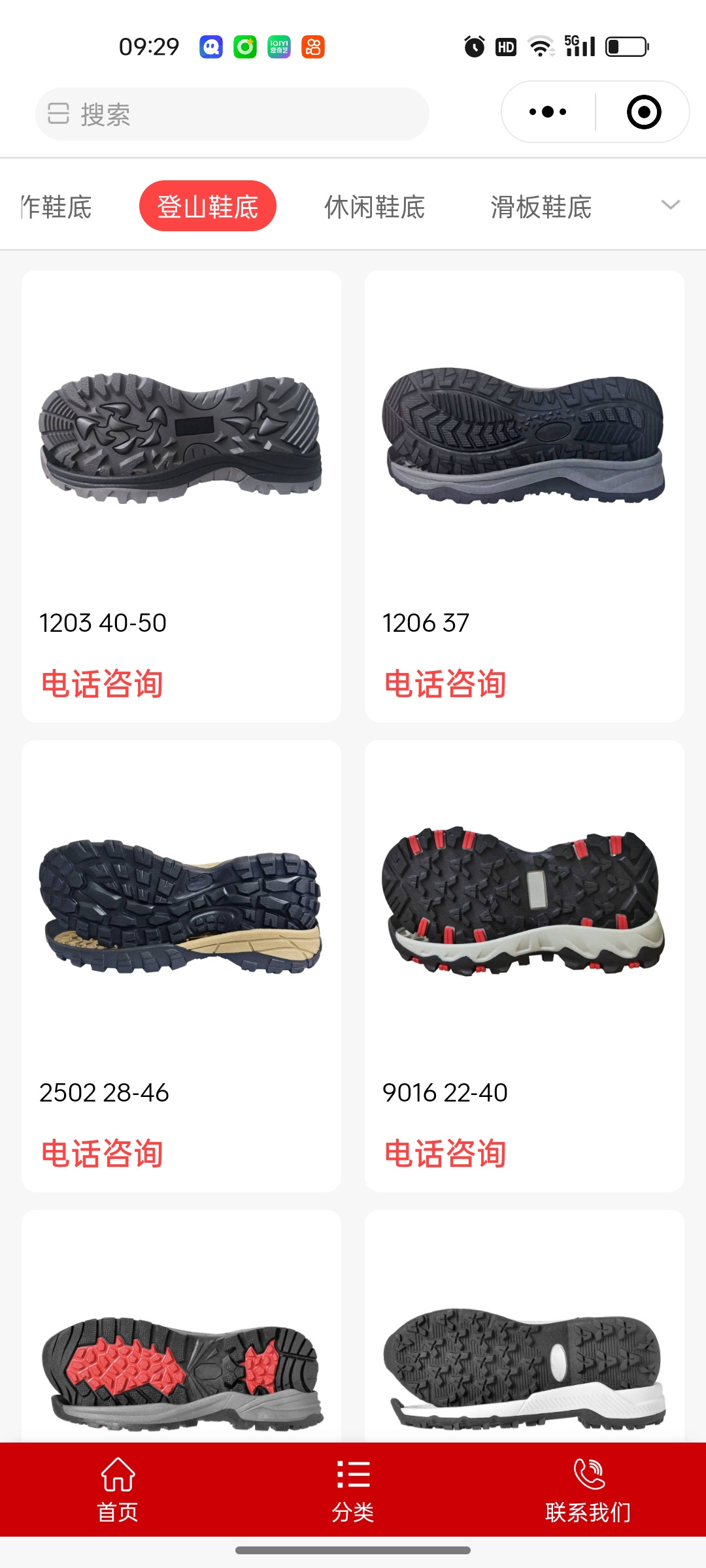Image resolution: width=706 pixels, height=1568 pixels.
Task: Tap 电话咨询 under product 9016 22-40
Action: (x=445, y=1154)
